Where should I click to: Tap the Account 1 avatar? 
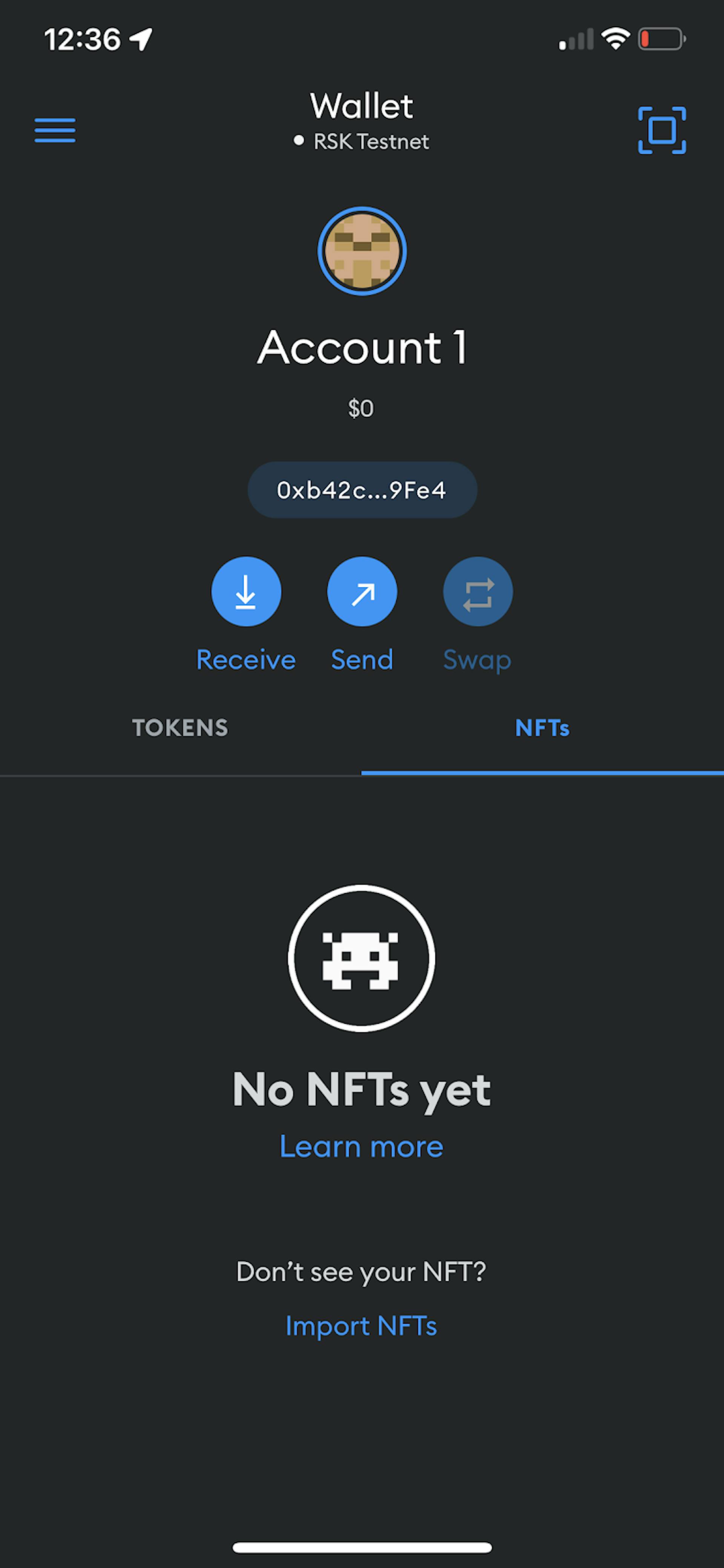(362, 251)
